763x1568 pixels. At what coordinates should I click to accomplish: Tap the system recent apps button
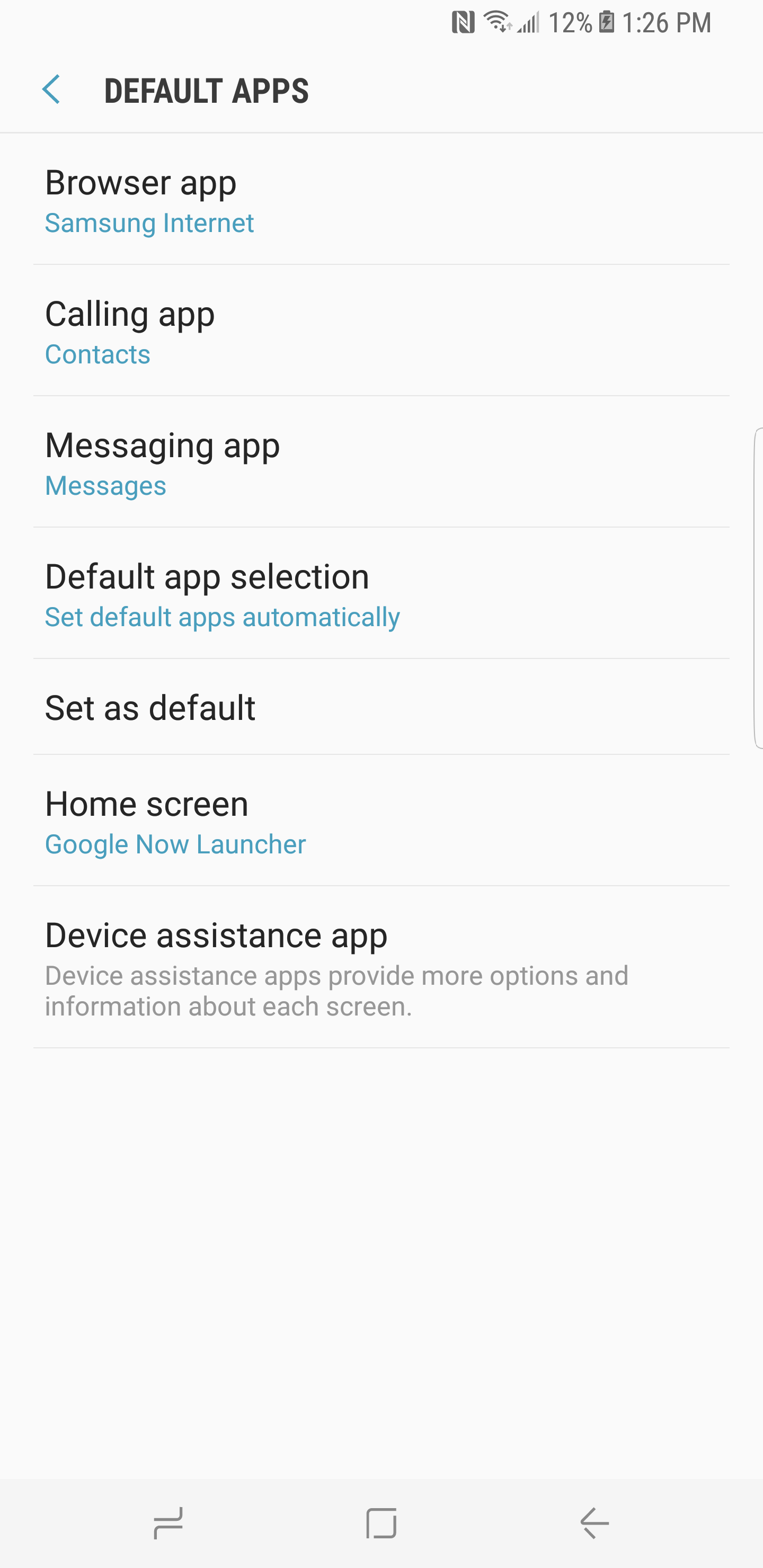[168, 1523]
